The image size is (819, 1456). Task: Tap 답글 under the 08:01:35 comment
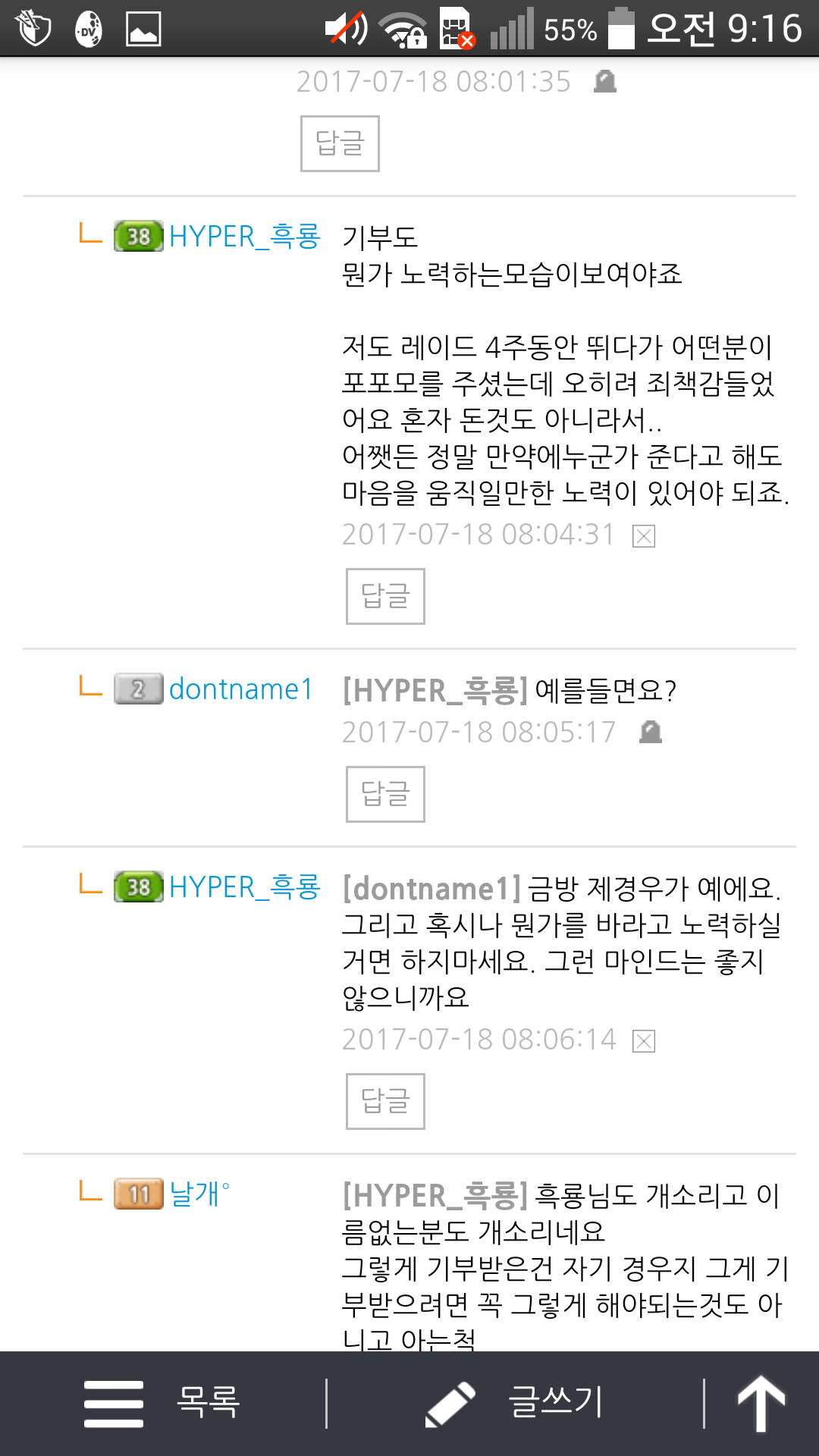pos(340,143)
